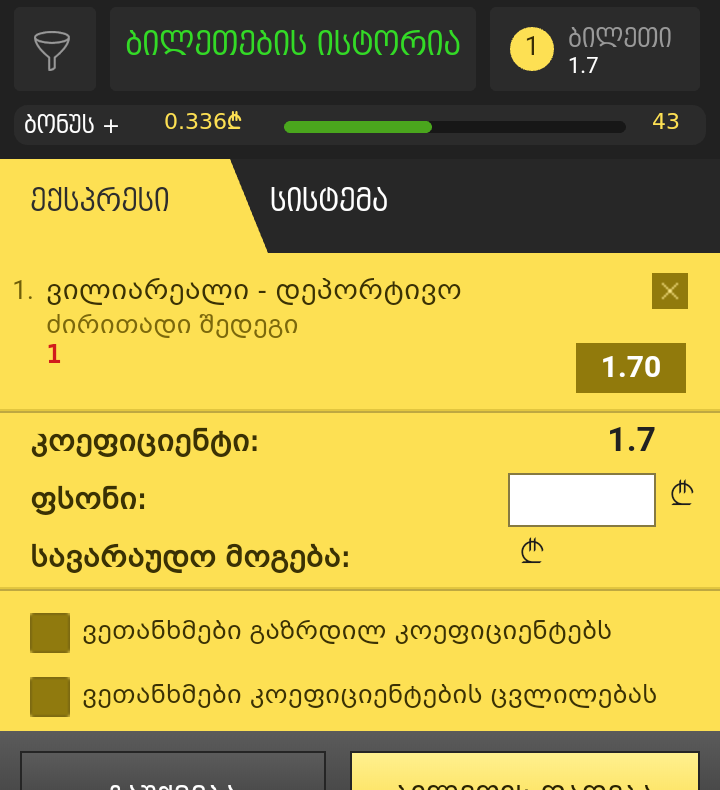Click the red outcome marker 1

click(53, 354)
